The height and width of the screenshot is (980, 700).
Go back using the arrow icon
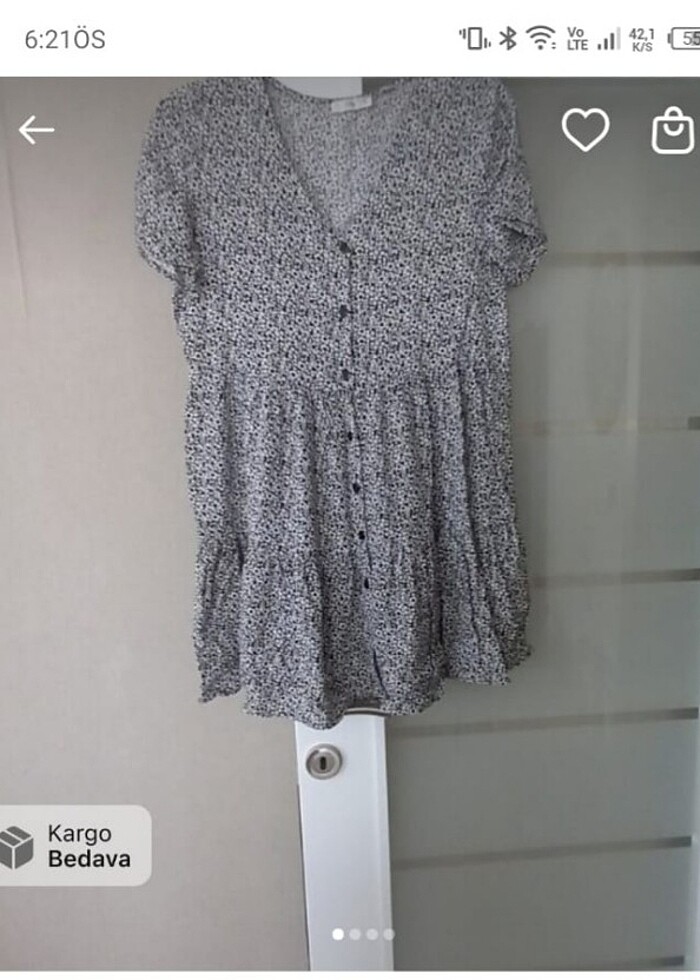tap(36, 130)
